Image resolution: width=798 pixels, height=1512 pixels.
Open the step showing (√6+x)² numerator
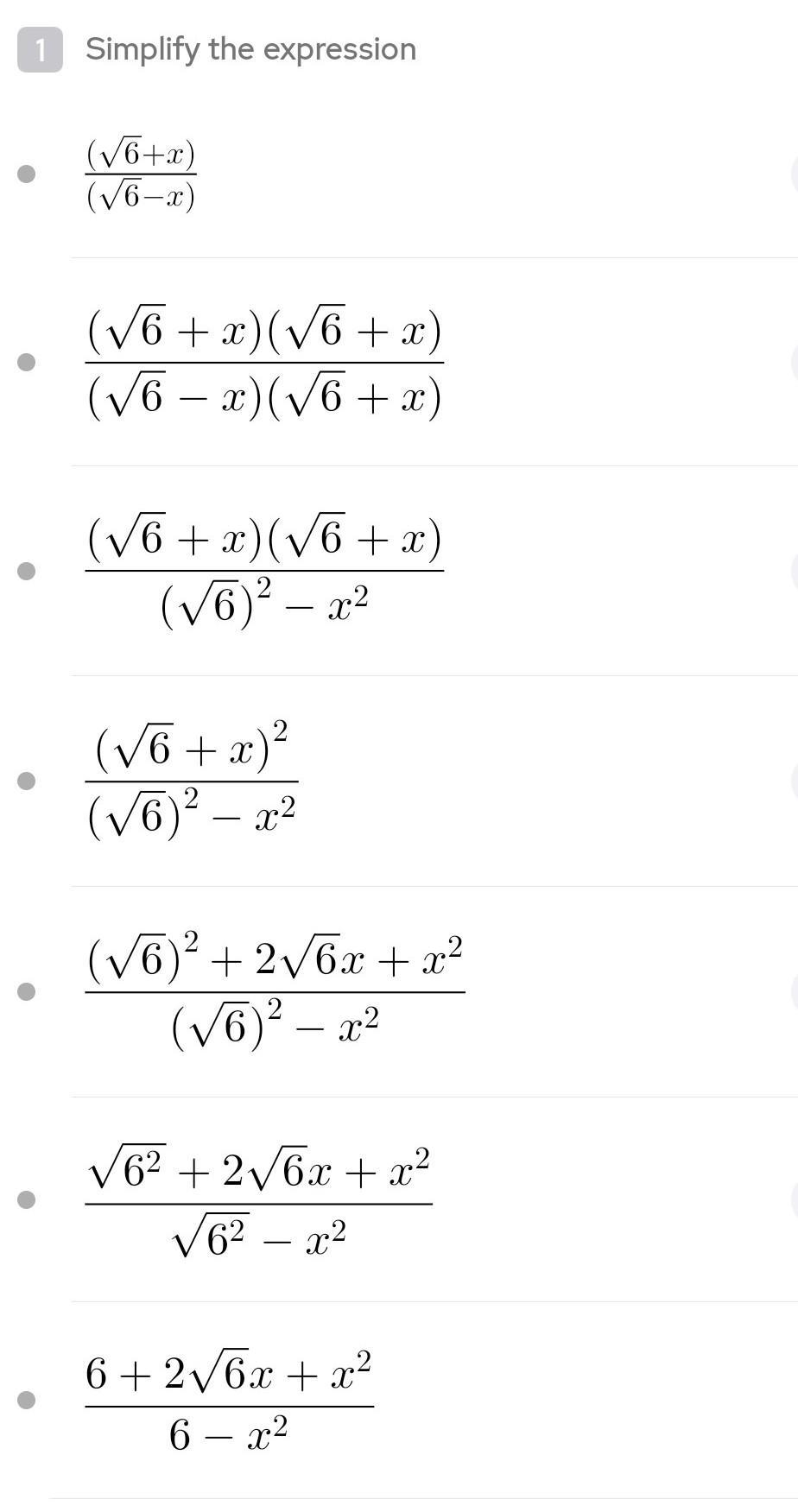pos(192,781)
